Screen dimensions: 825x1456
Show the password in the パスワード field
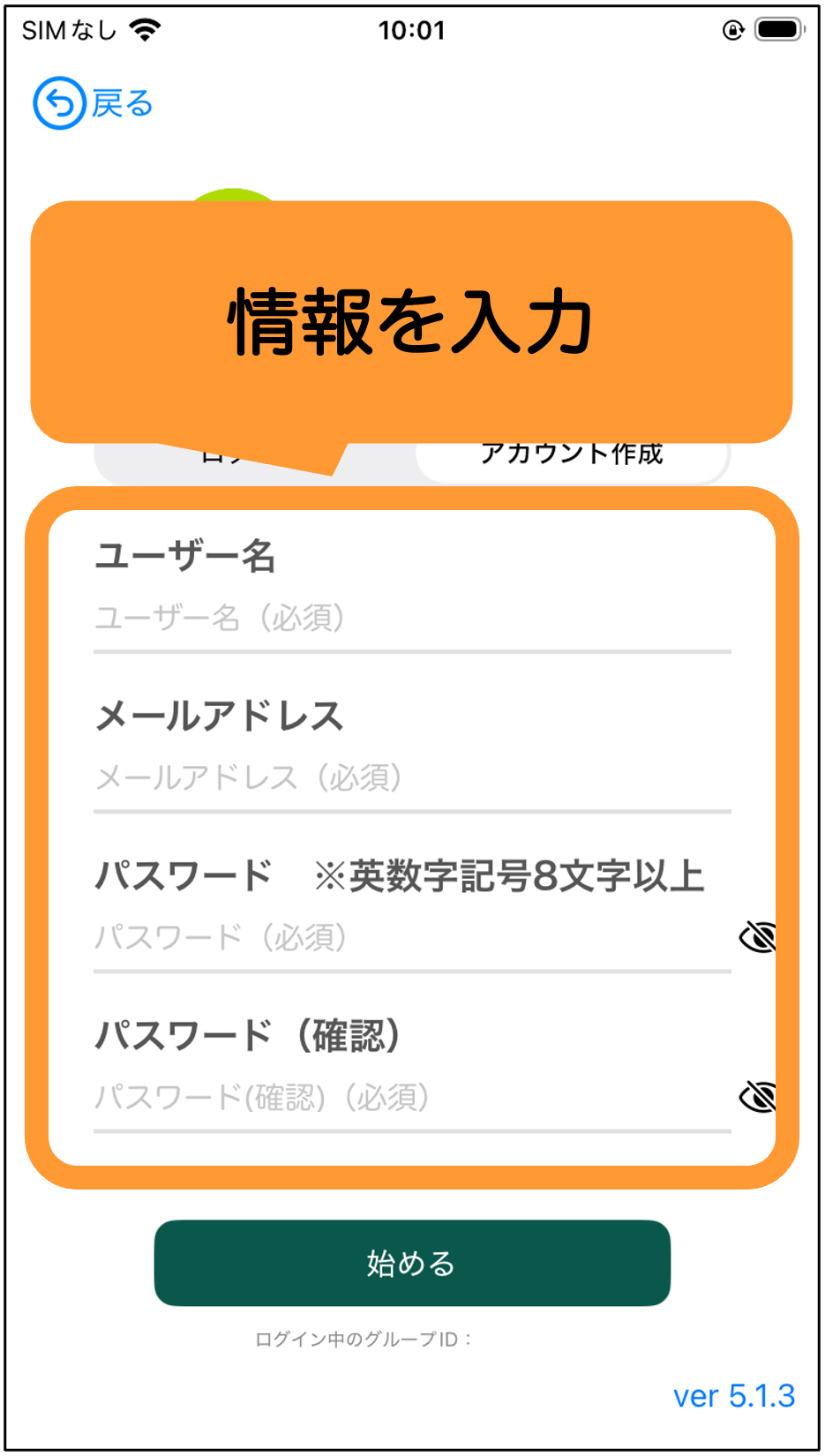[x=757, y=937]
